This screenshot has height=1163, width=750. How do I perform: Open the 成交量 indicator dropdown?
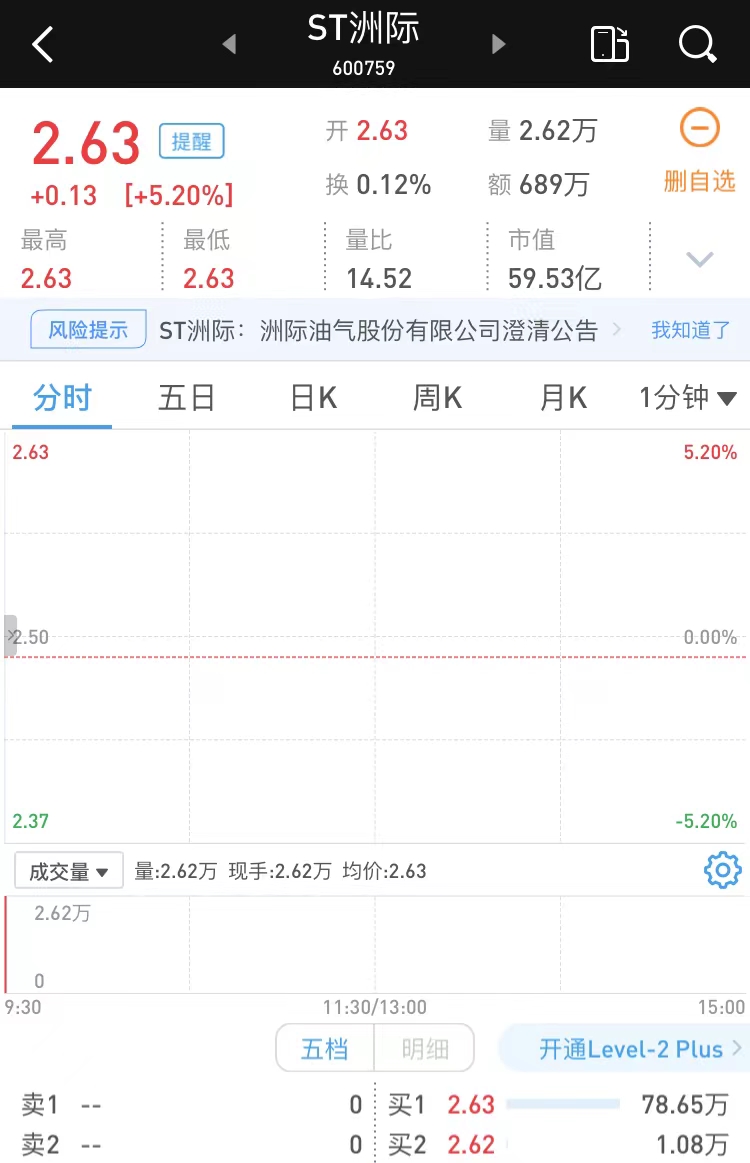69,871
